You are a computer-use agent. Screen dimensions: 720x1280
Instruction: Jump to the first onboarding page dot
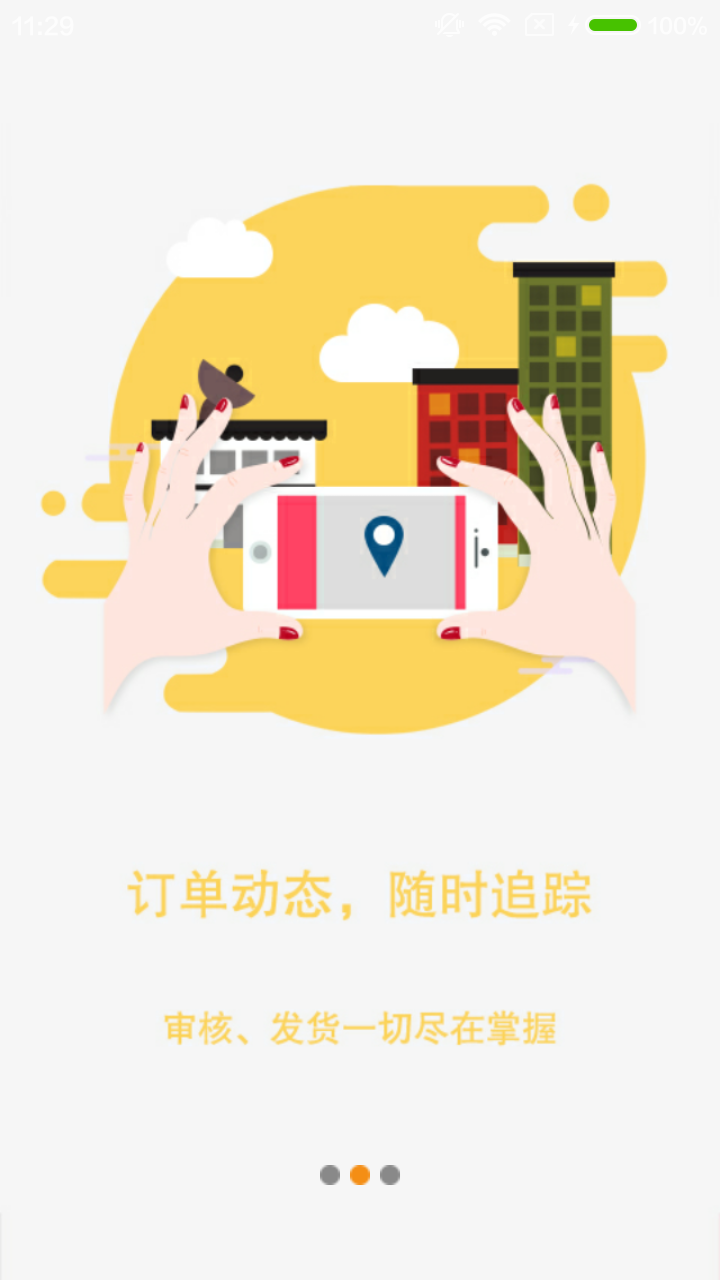point(330,1175)
